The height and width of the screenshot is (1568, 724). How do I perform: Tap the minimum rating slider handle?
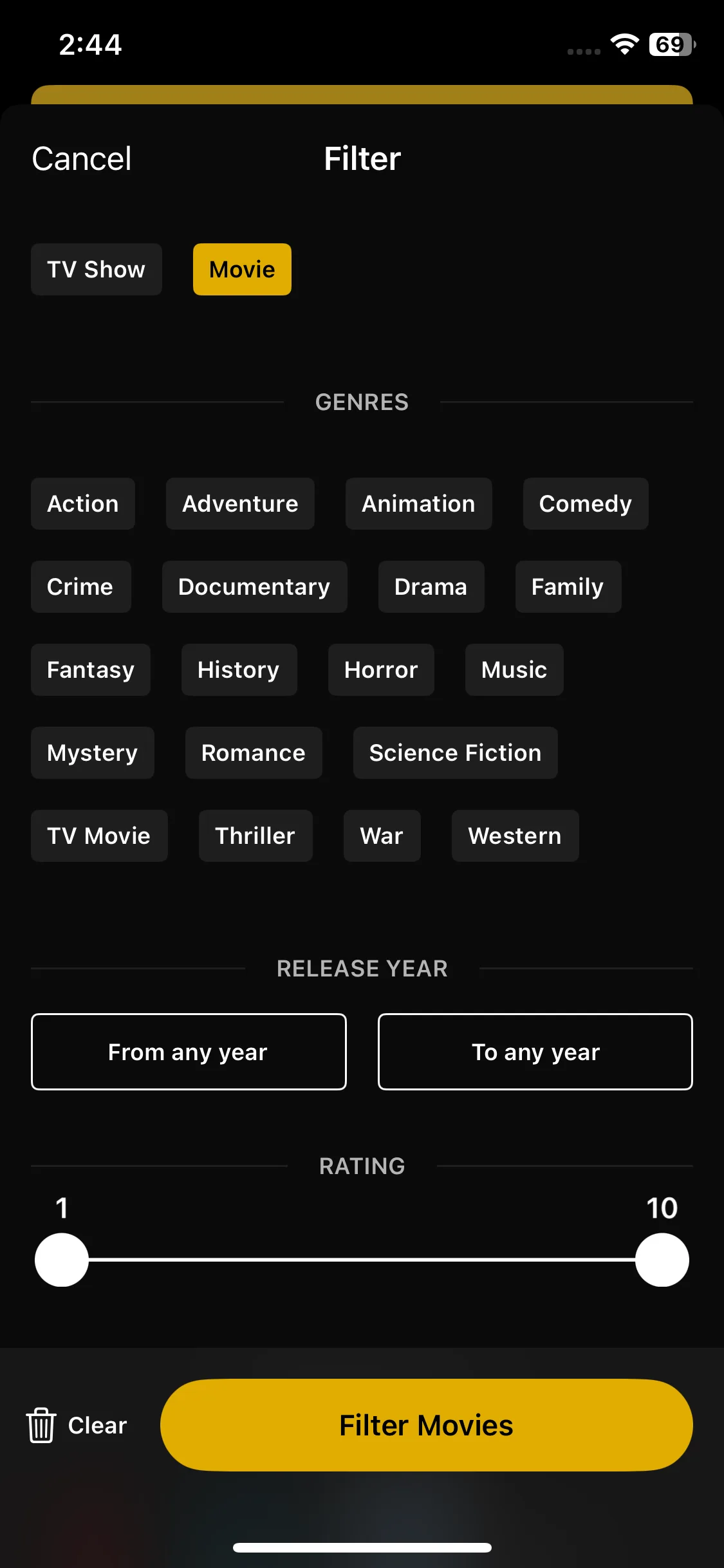tap(62, 1260)
